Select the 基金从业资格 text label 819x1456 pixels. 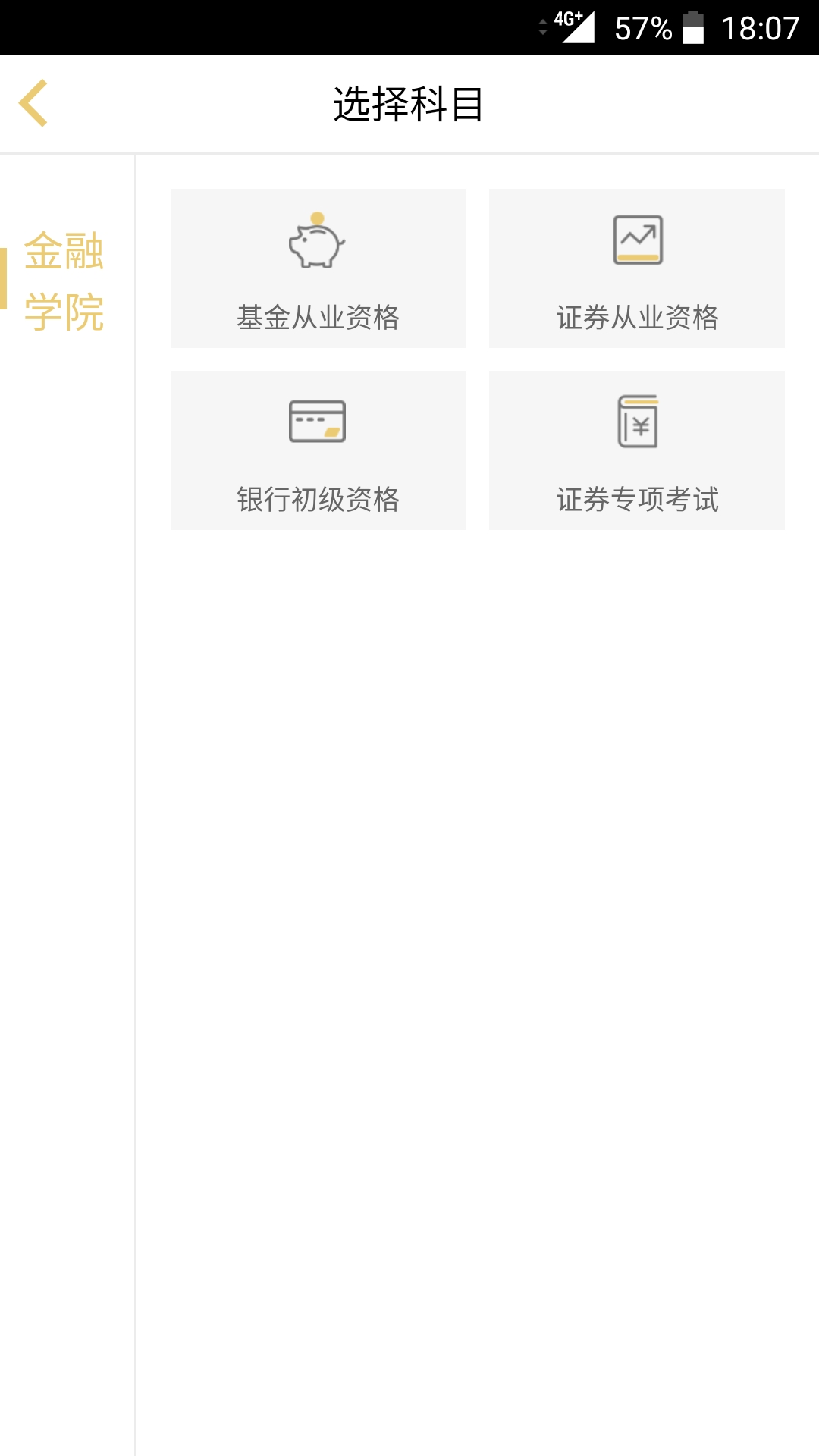pos(318,316)
